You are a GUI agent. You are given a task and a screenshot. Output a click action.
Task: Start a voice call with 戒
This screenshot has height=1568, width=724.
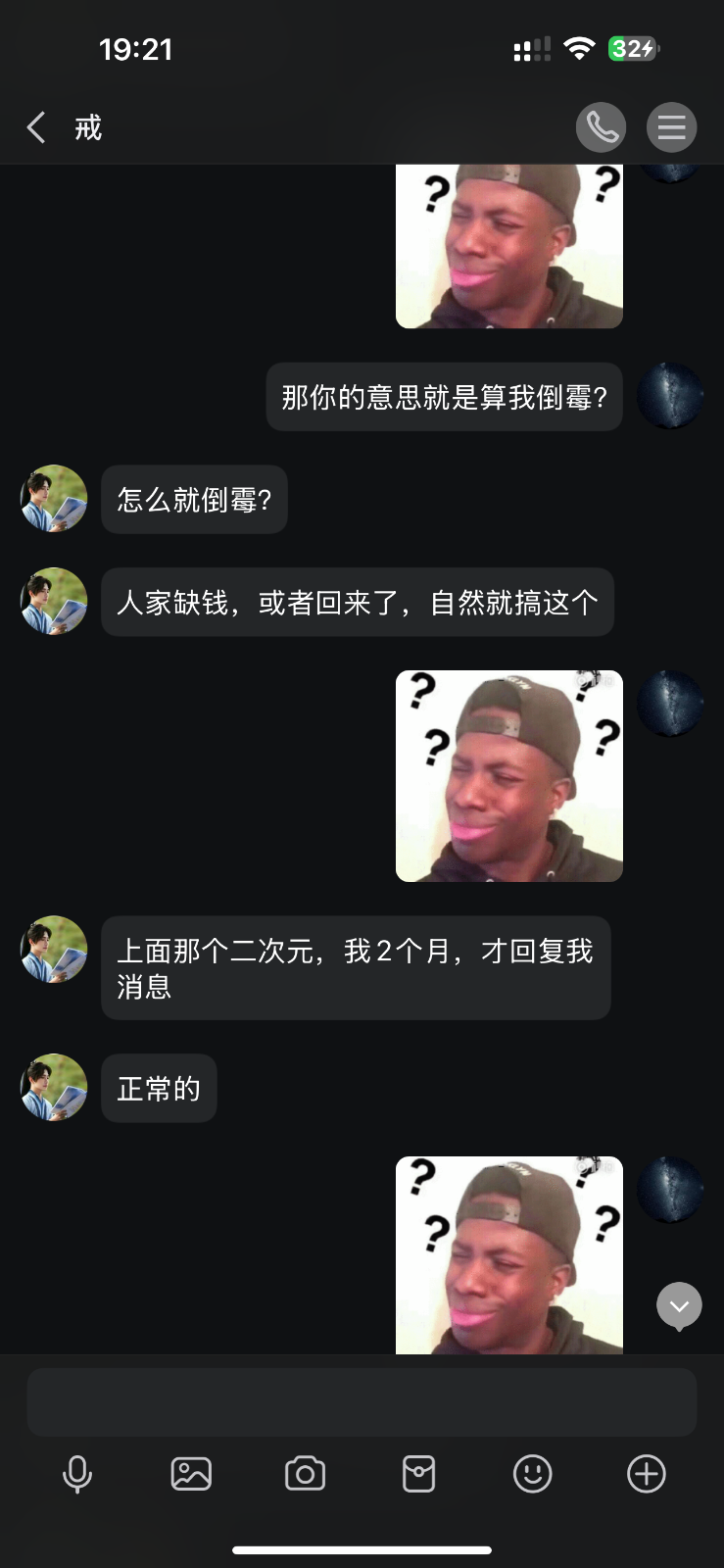pos(601,127)
